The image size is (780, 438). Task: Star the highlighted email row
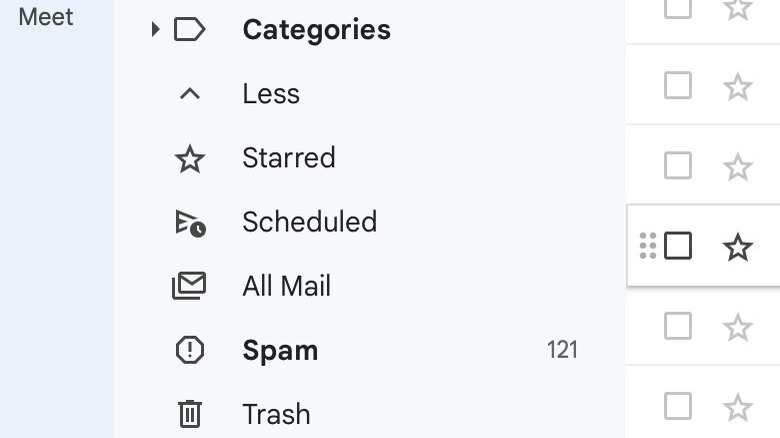737,246
